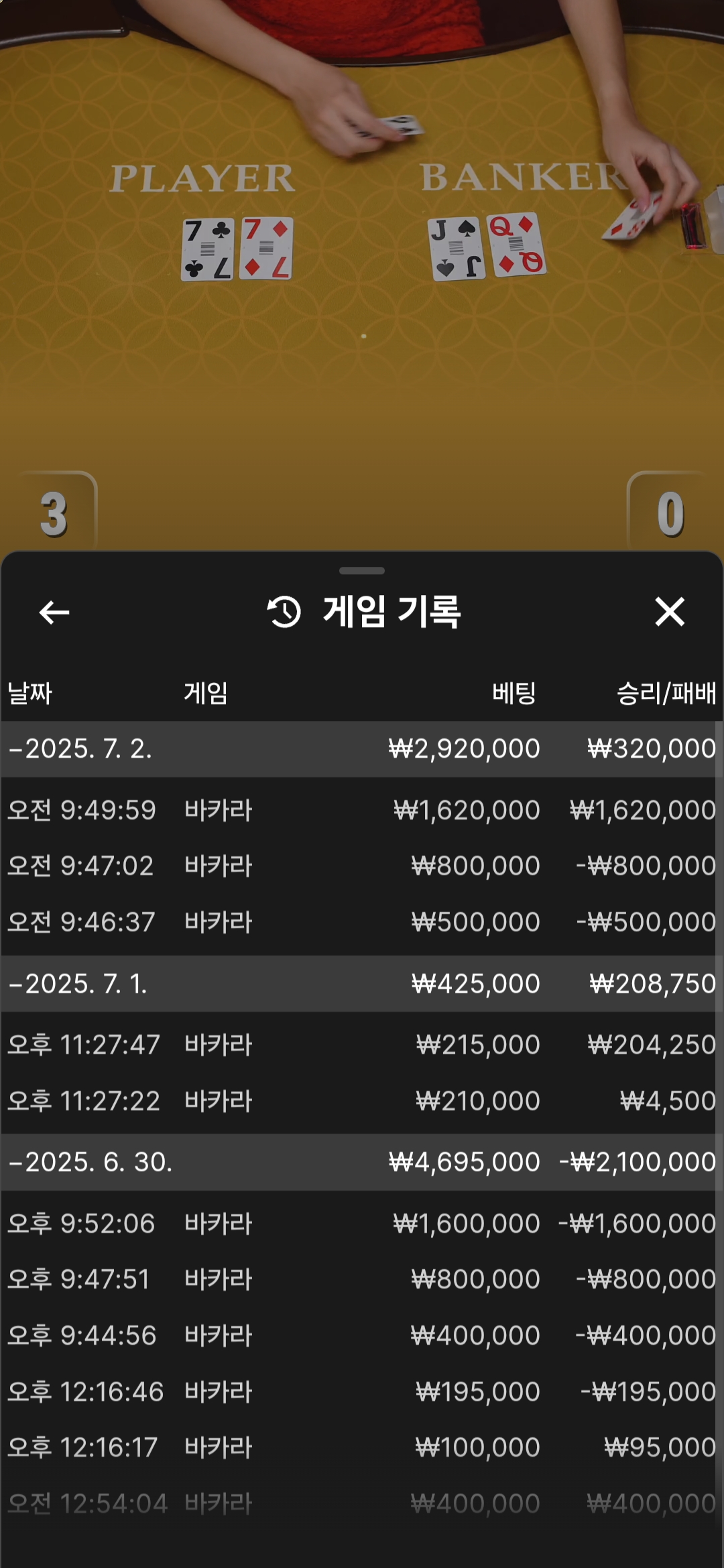The image size is (724, 1568).
Task: Close the game history panel
Action: [x=670, y=612]
